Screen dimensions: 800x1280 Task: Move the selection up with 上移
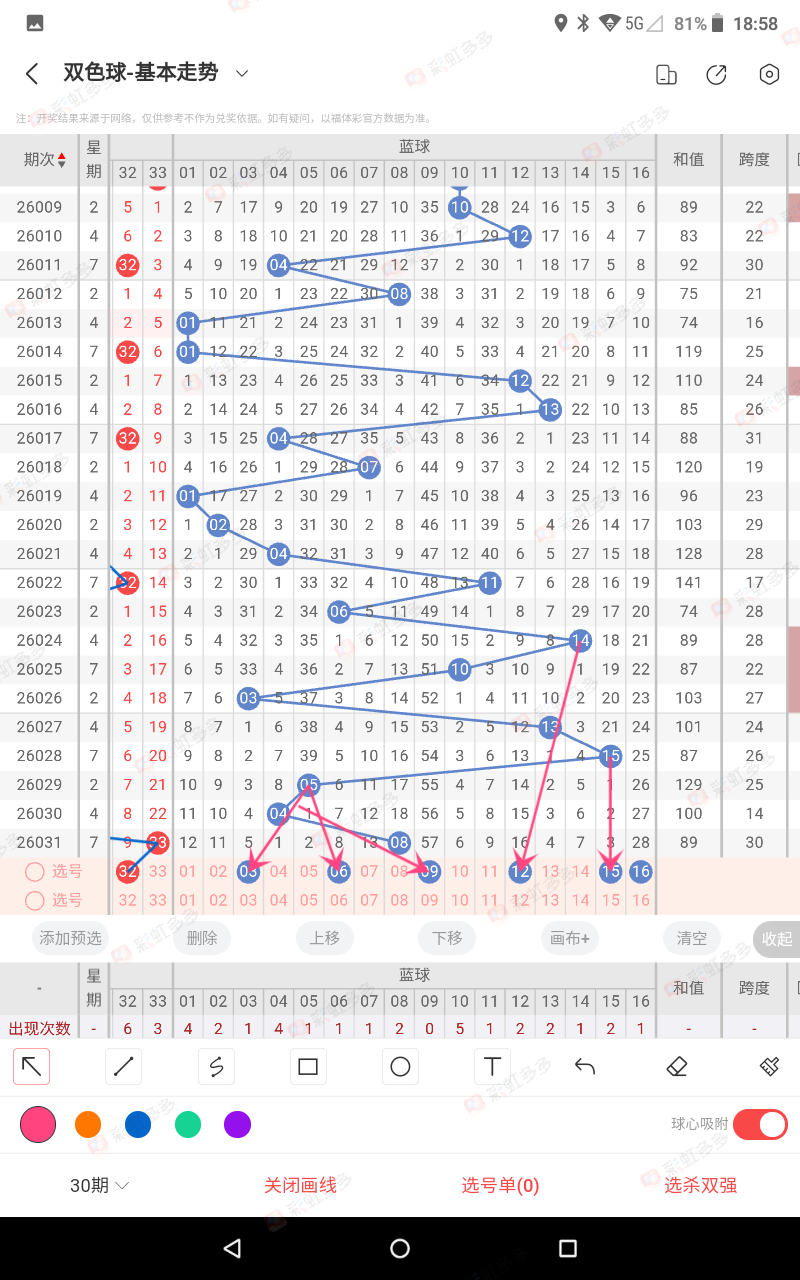pos(325,938)
